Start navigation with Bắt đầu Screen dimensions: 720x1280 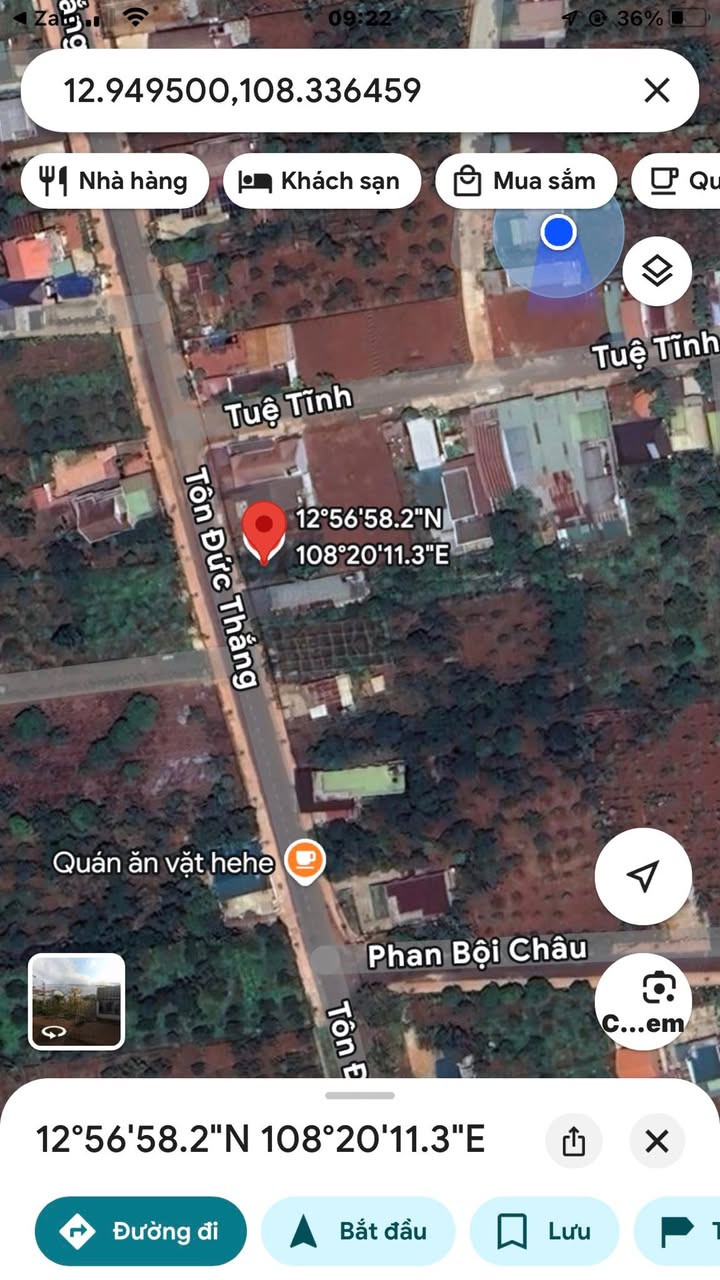coord(358,1231)
